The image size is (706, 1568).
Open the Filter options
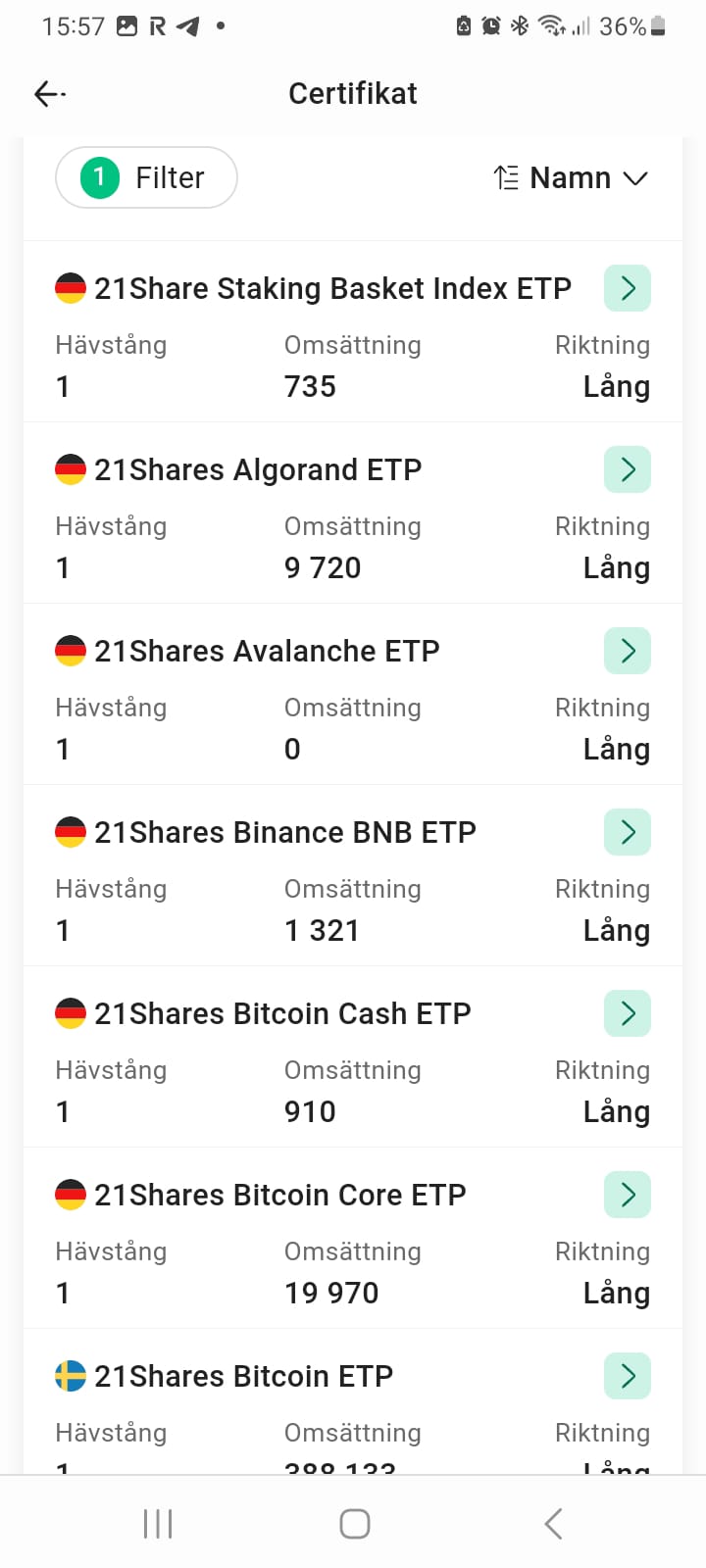coord(146,177)
